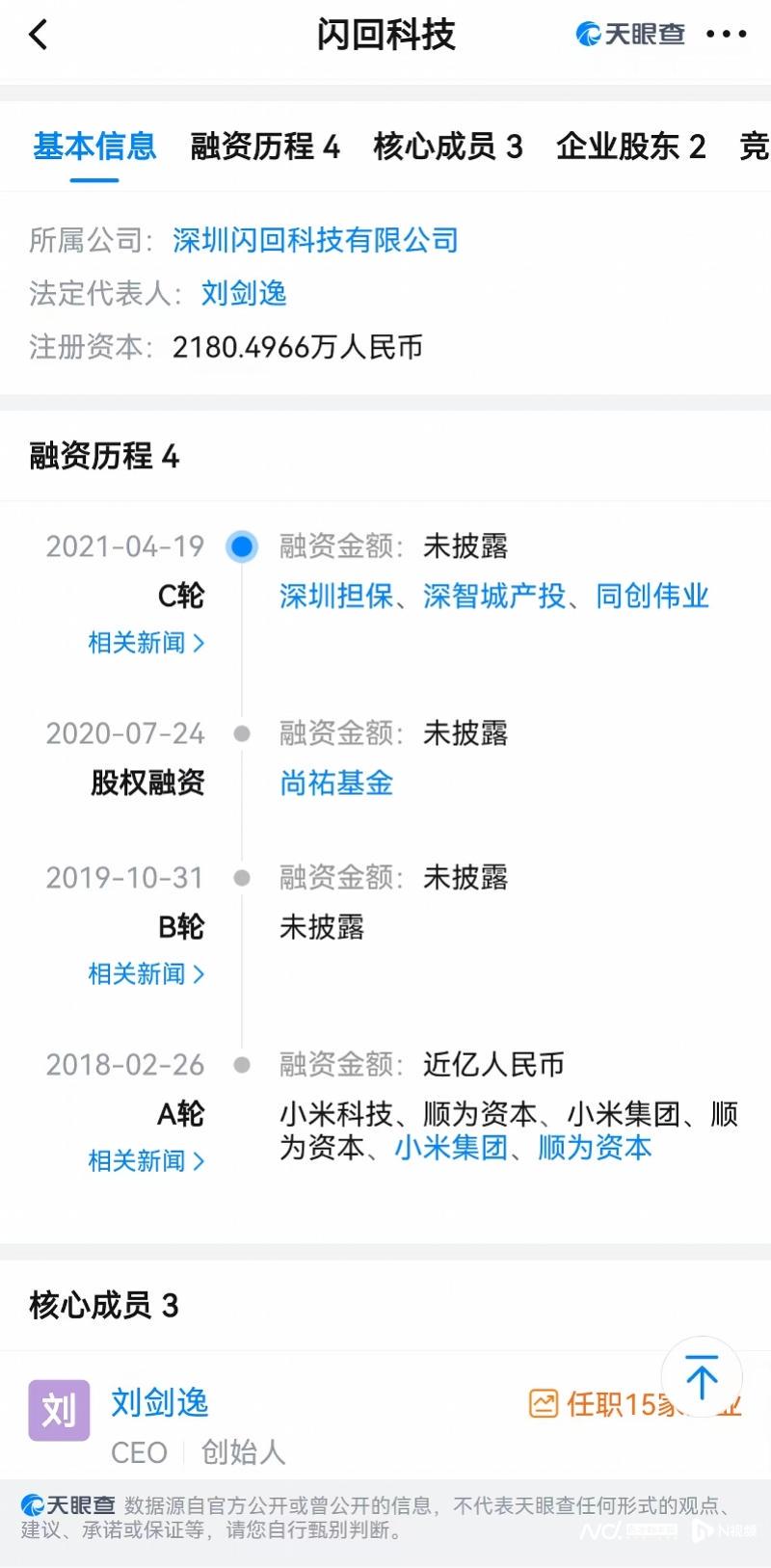The height and width of the screenshot is (1568, 771).
Task: Open the blue 顺为资本 investor link
Action: [595, 1148]
